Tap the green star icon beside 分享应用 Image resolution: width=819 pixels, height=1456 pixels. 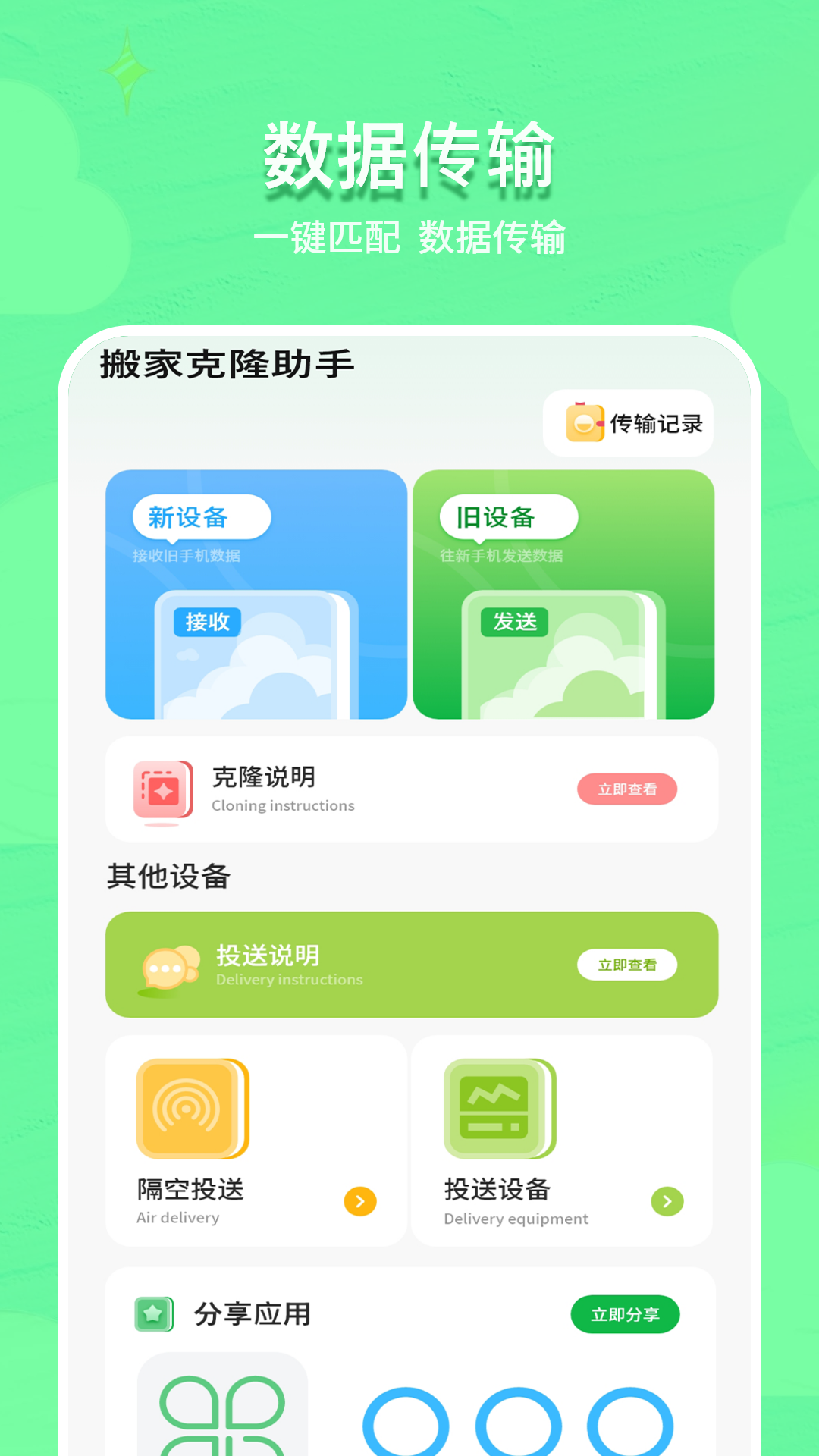pyautogui.click(x=153, y=1311)
